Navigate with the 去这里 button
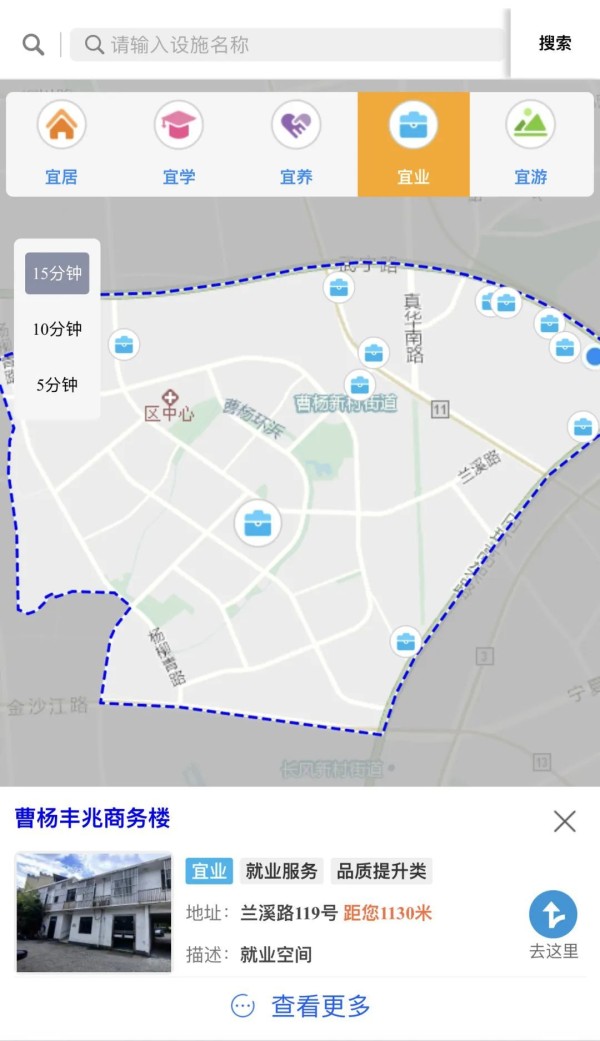600x1041 pixels. click(553, 924)
